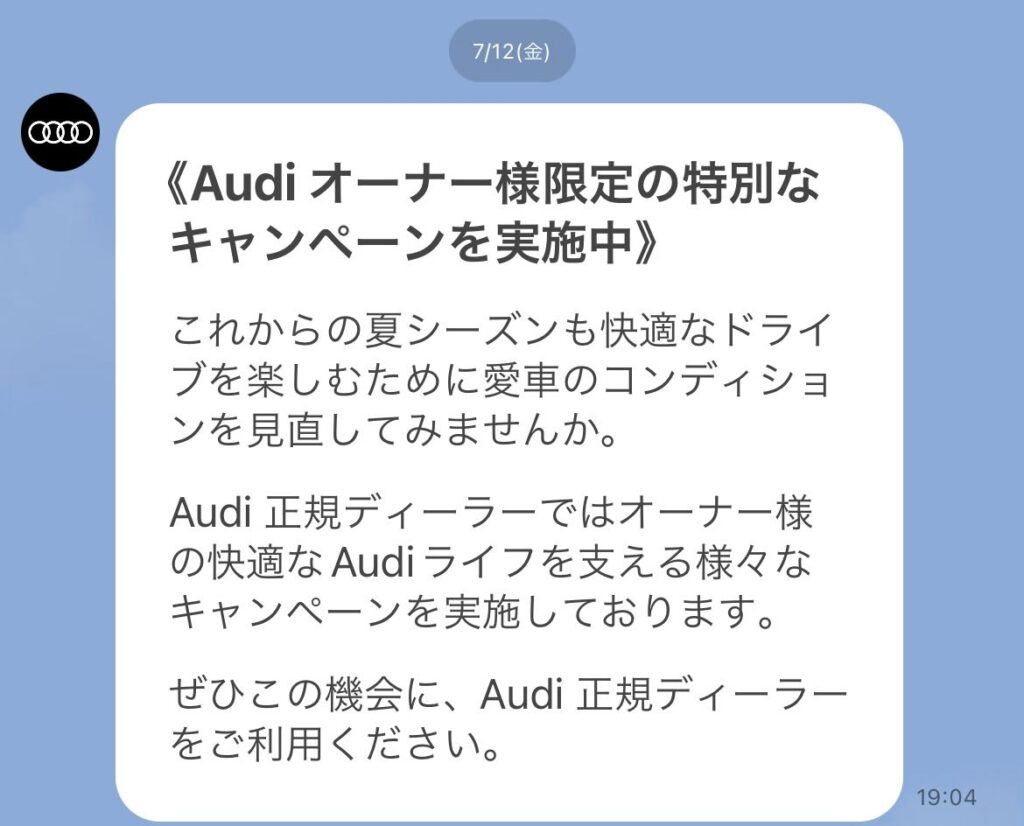
Task: Open the Audi account profile avatar
Action: (x=60, y=132)
